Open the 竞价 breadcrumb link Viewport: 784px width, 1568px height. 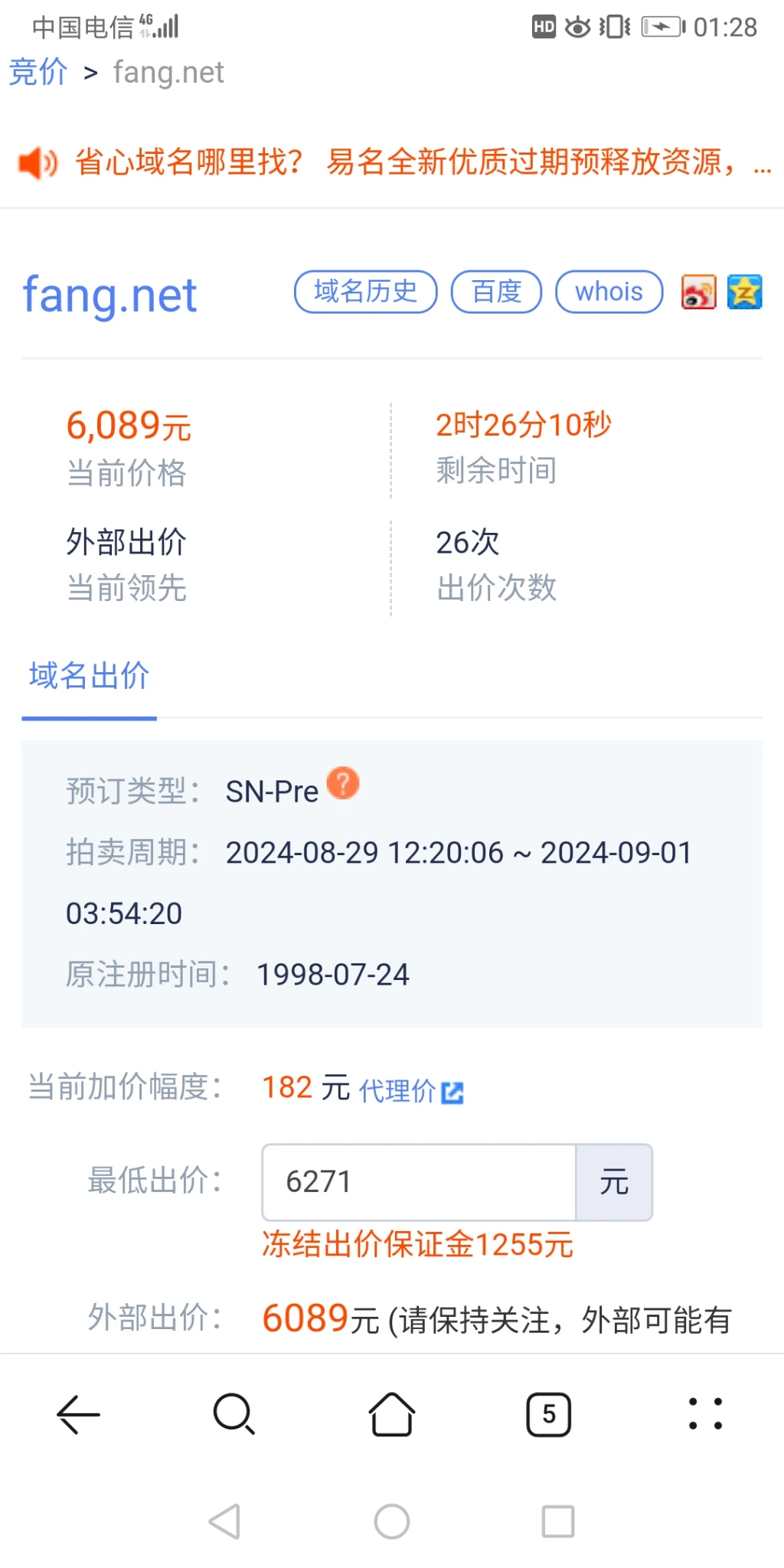coord(38,73)
